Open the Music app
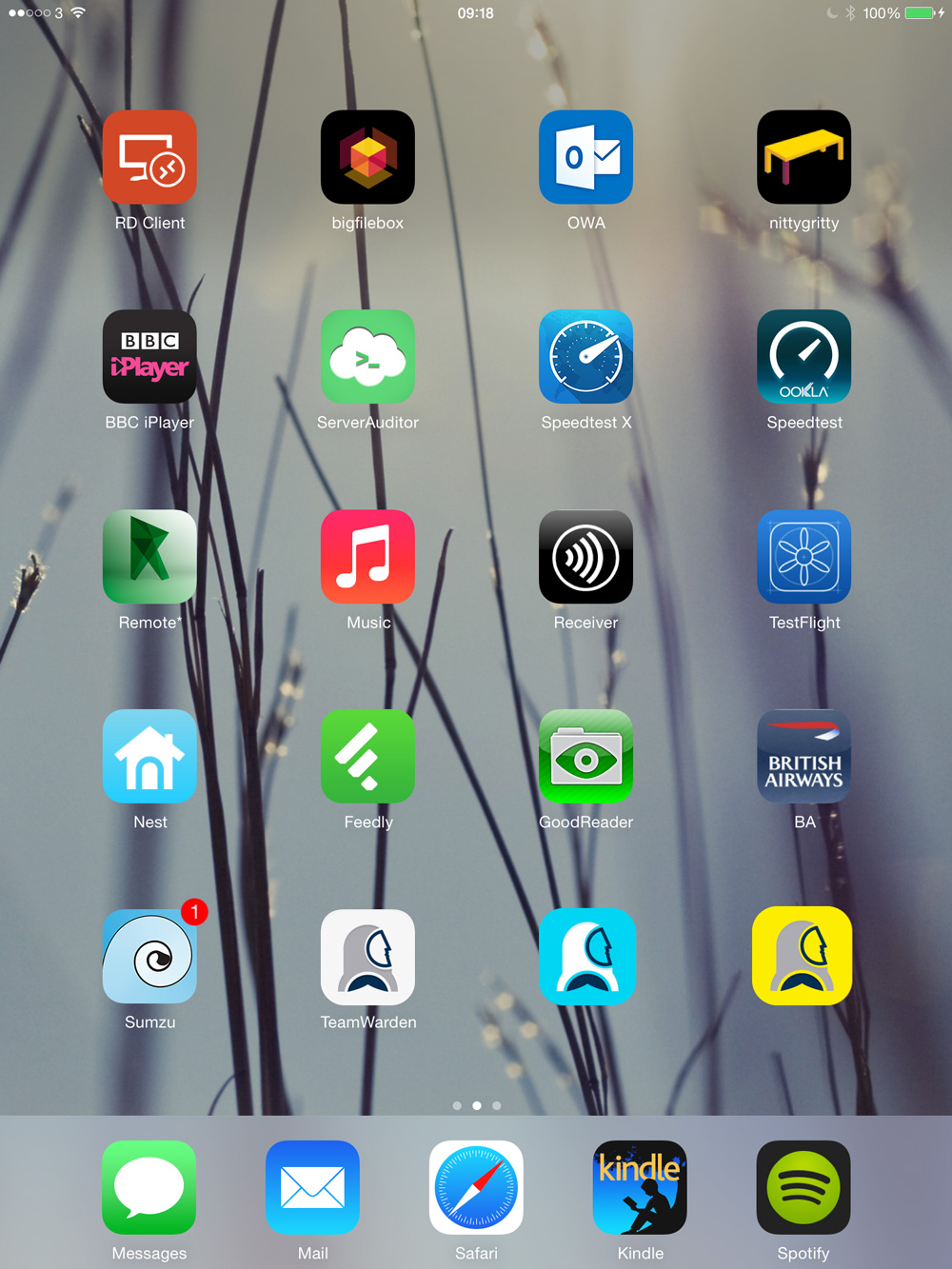The image size is (952, 1269). [x=367, y=557]
